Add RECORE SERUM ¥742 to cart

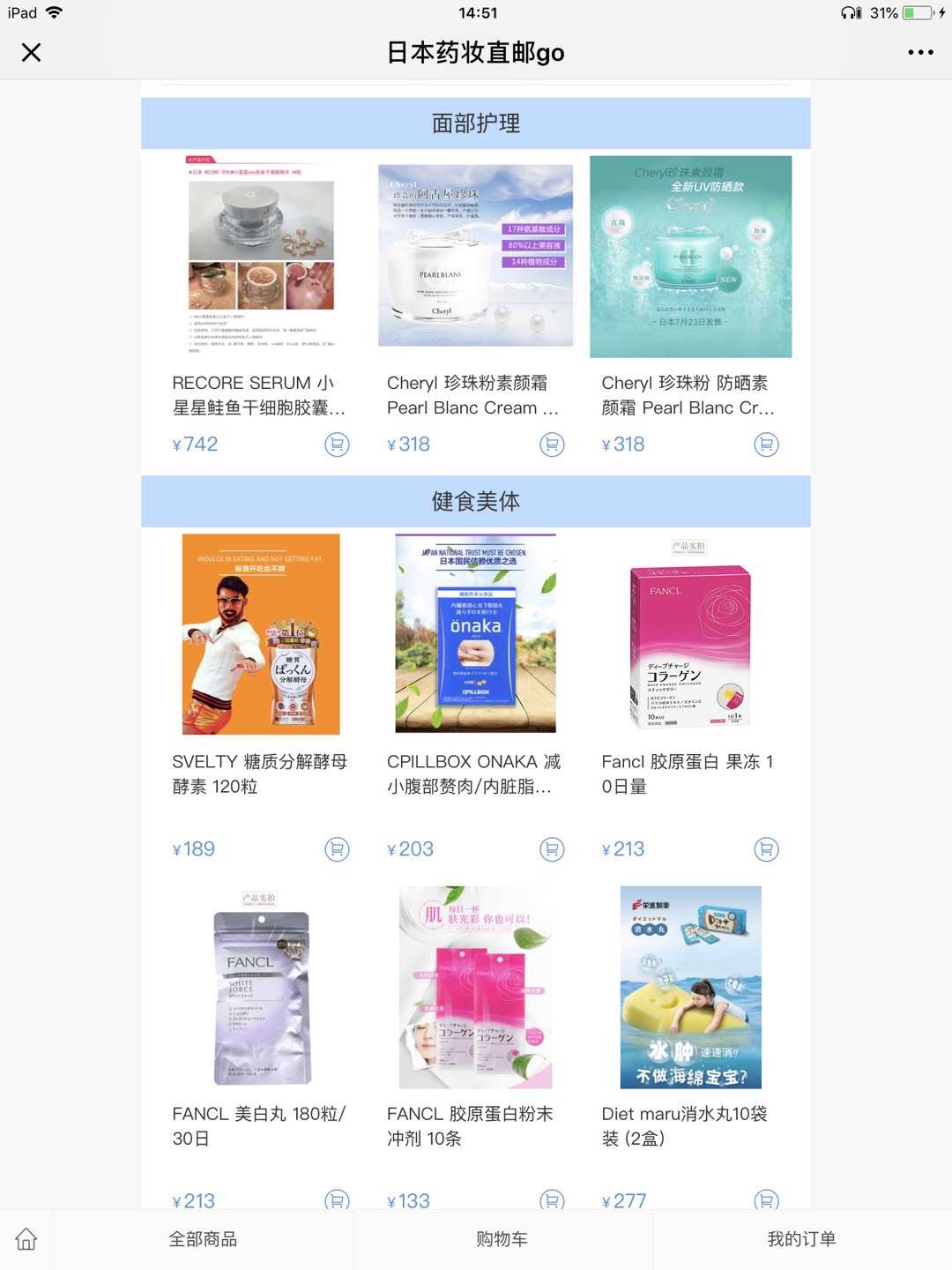point(337,444)
